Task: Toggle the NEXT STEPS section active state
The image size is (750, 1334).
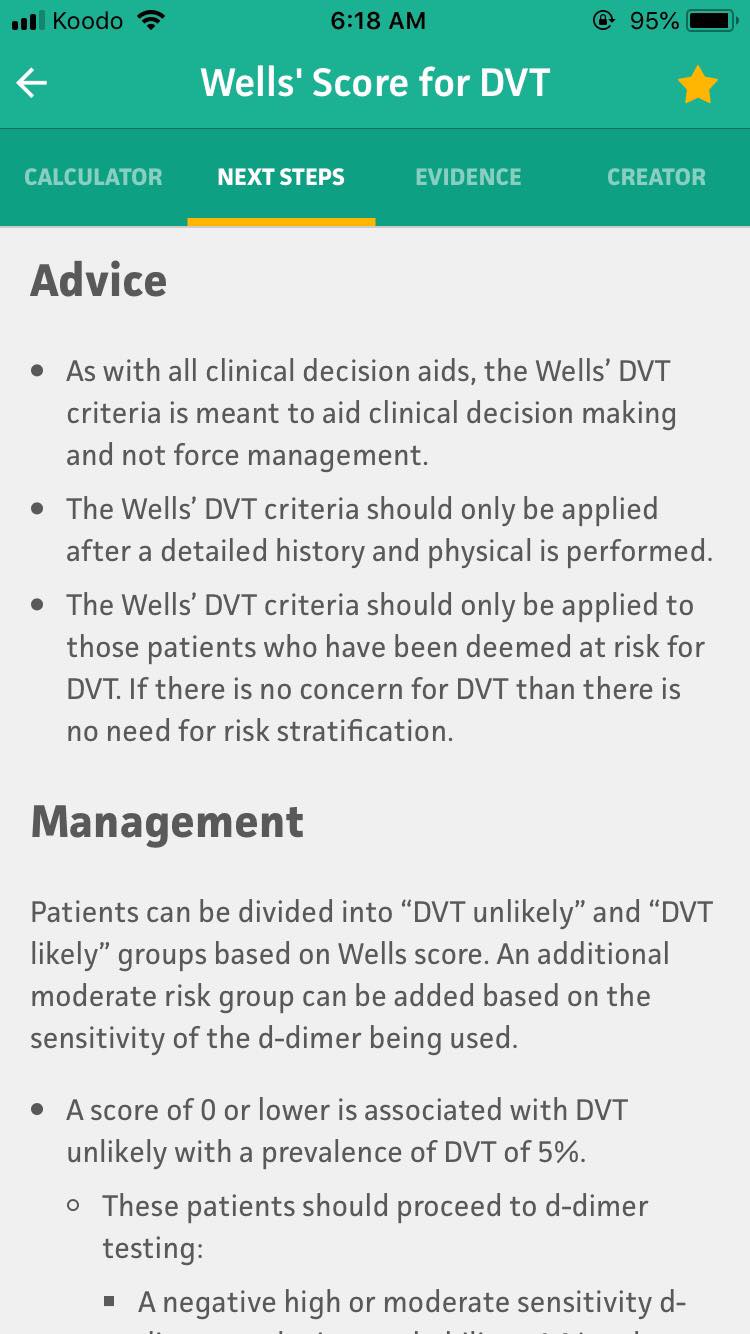Action: tap(281, 176)
